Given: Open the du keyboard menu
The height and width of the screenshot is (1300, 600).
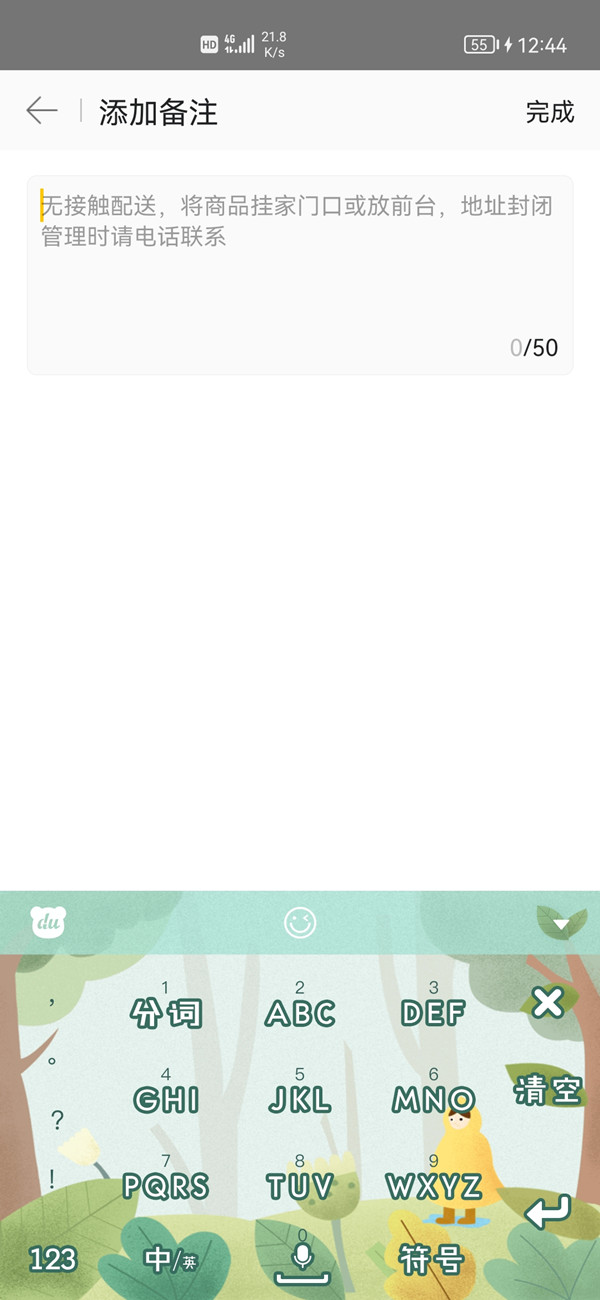Looking at the screenshot, I should pyautogui.click(x=47, y=922).
